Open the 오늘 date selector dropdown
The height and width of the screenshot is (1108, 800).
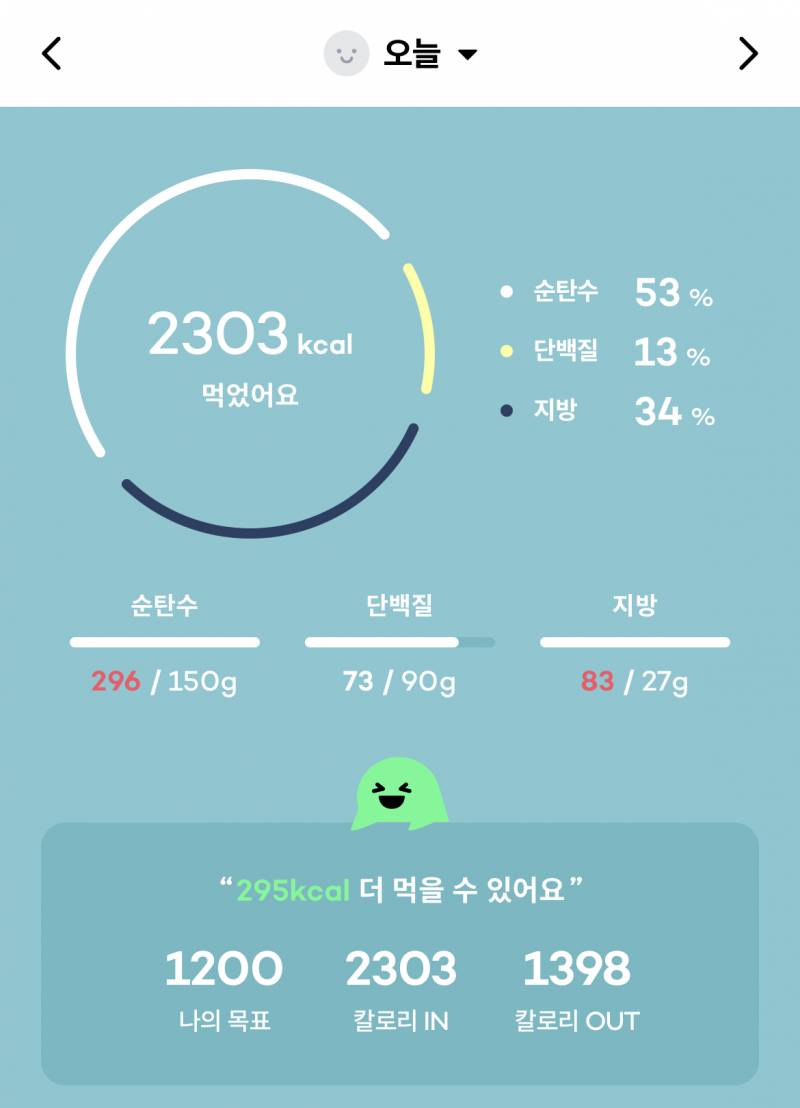pos(411,55)
